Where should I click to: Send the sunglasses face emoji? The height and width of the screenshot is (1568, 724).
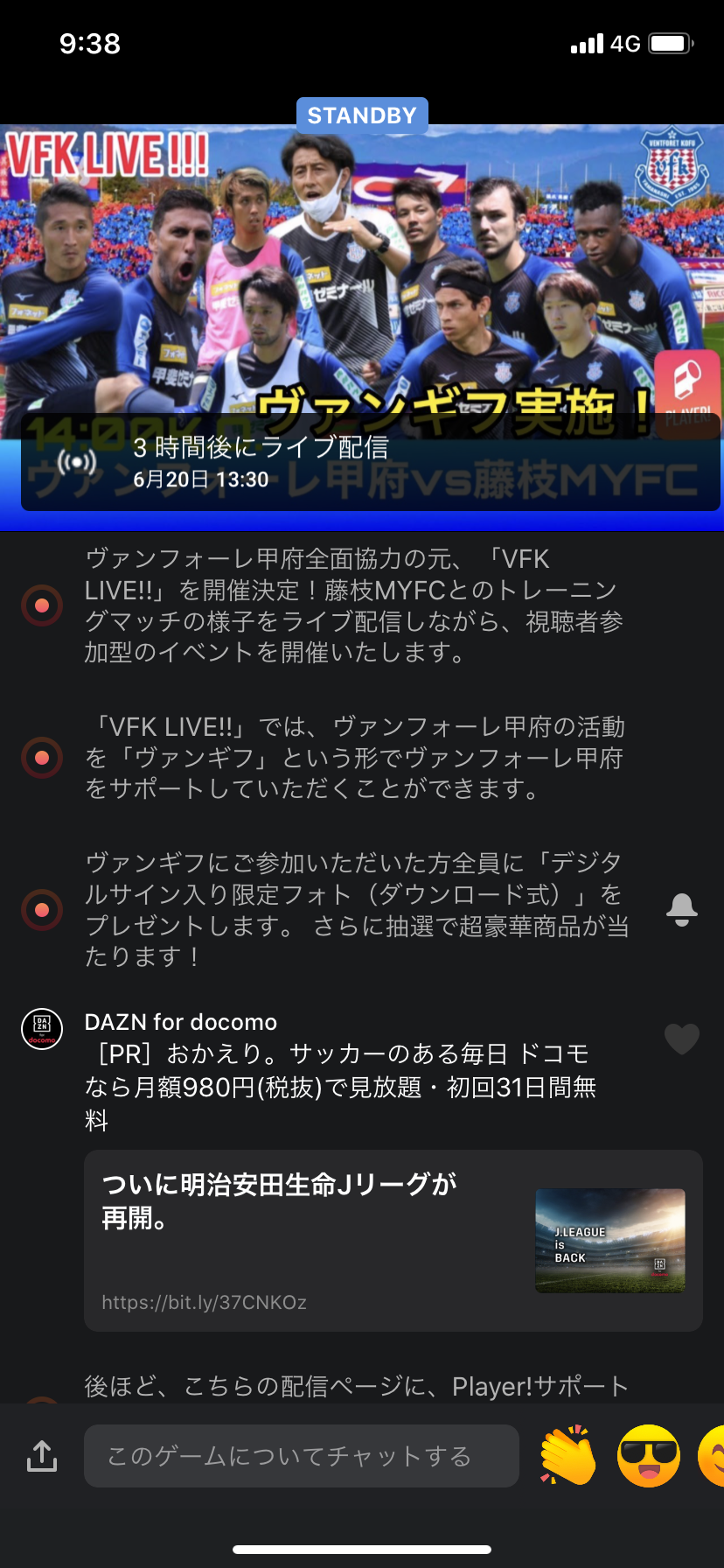coord(648,1456)
